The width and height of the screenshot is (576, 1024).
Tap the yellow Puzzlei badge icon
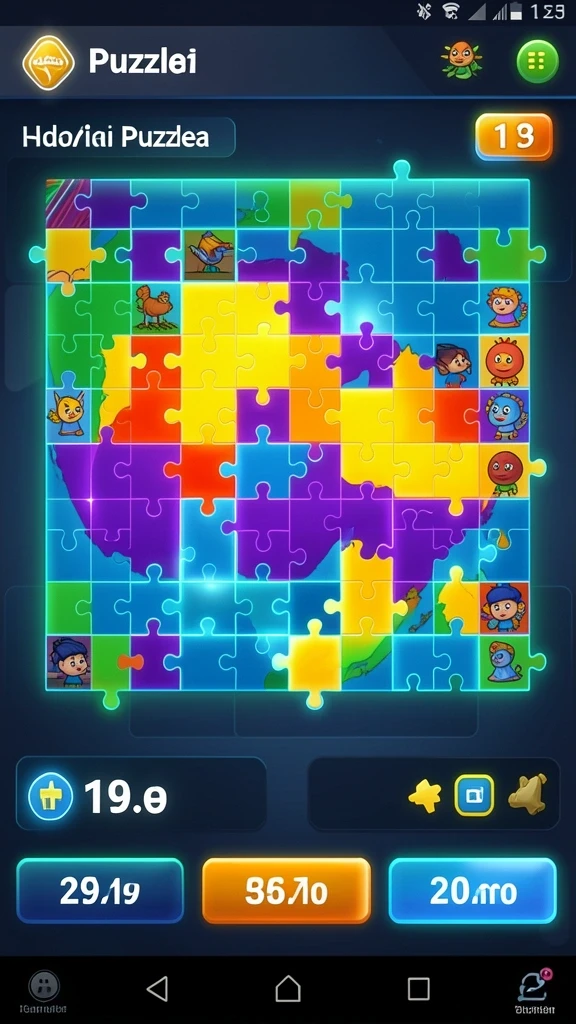tap(49, 62)
